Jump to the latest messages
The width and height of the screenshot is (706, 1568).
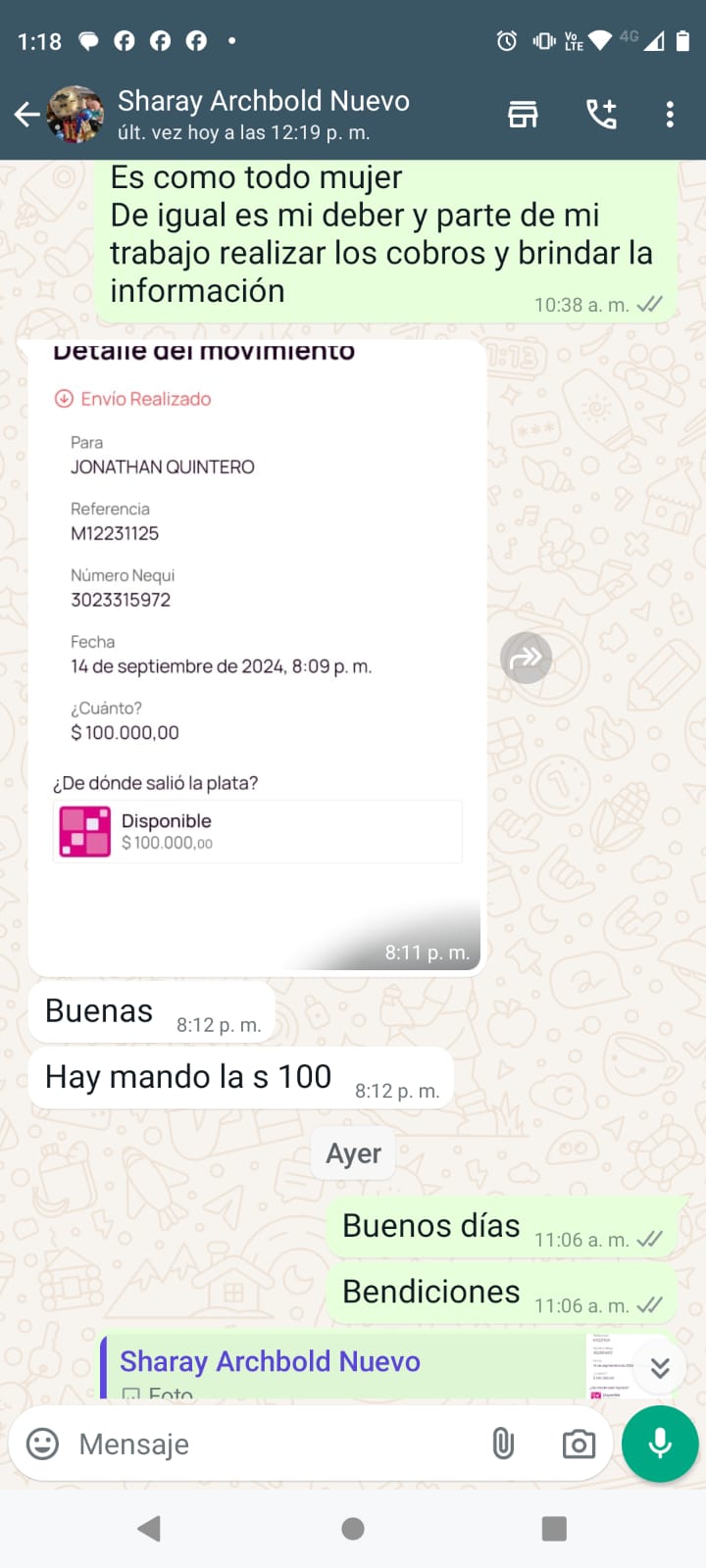660,1367
